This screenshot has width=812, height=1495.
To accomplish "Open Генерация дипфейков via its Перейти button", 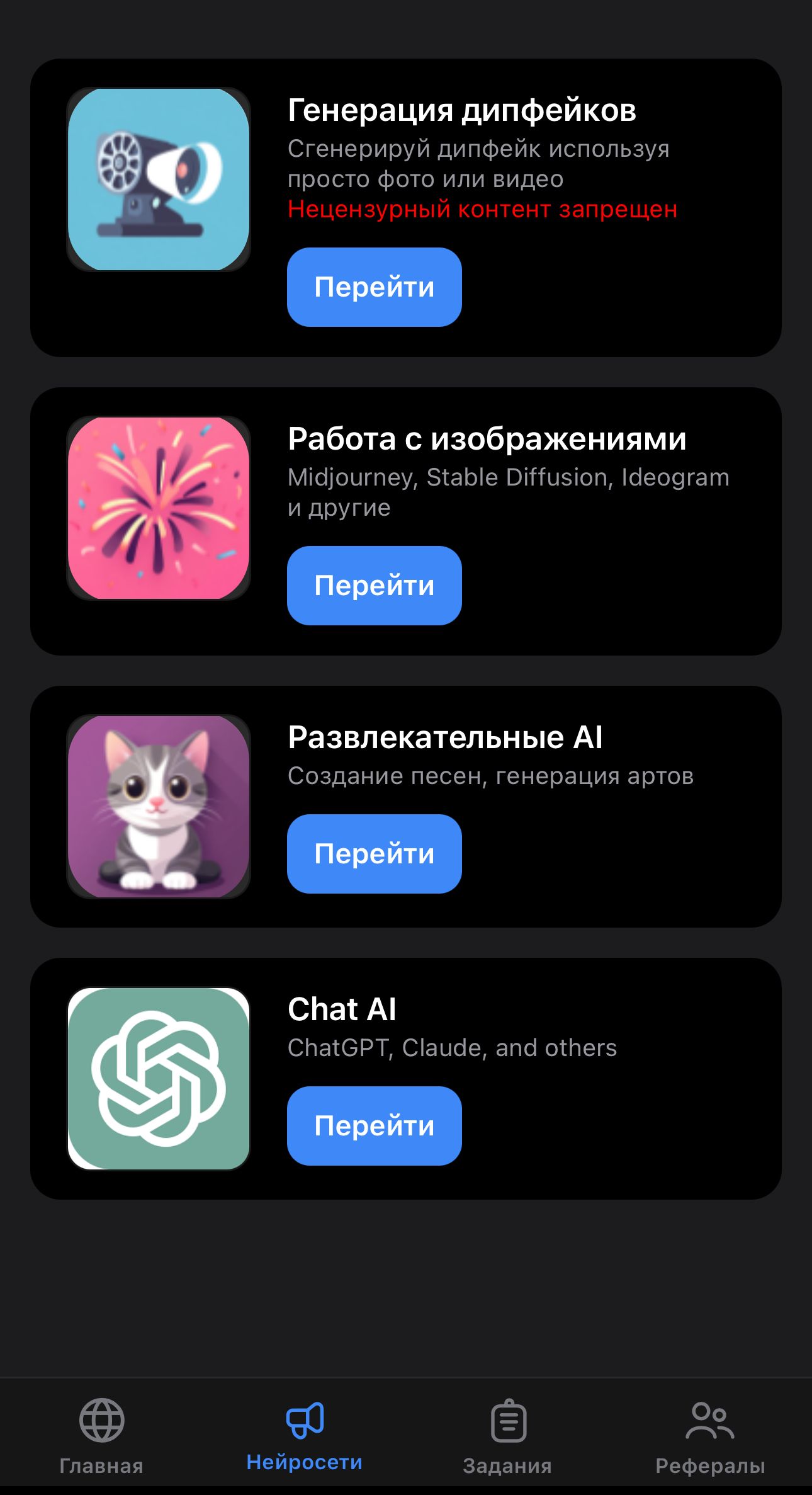I will pyautogui.click(x=374, y=287).
